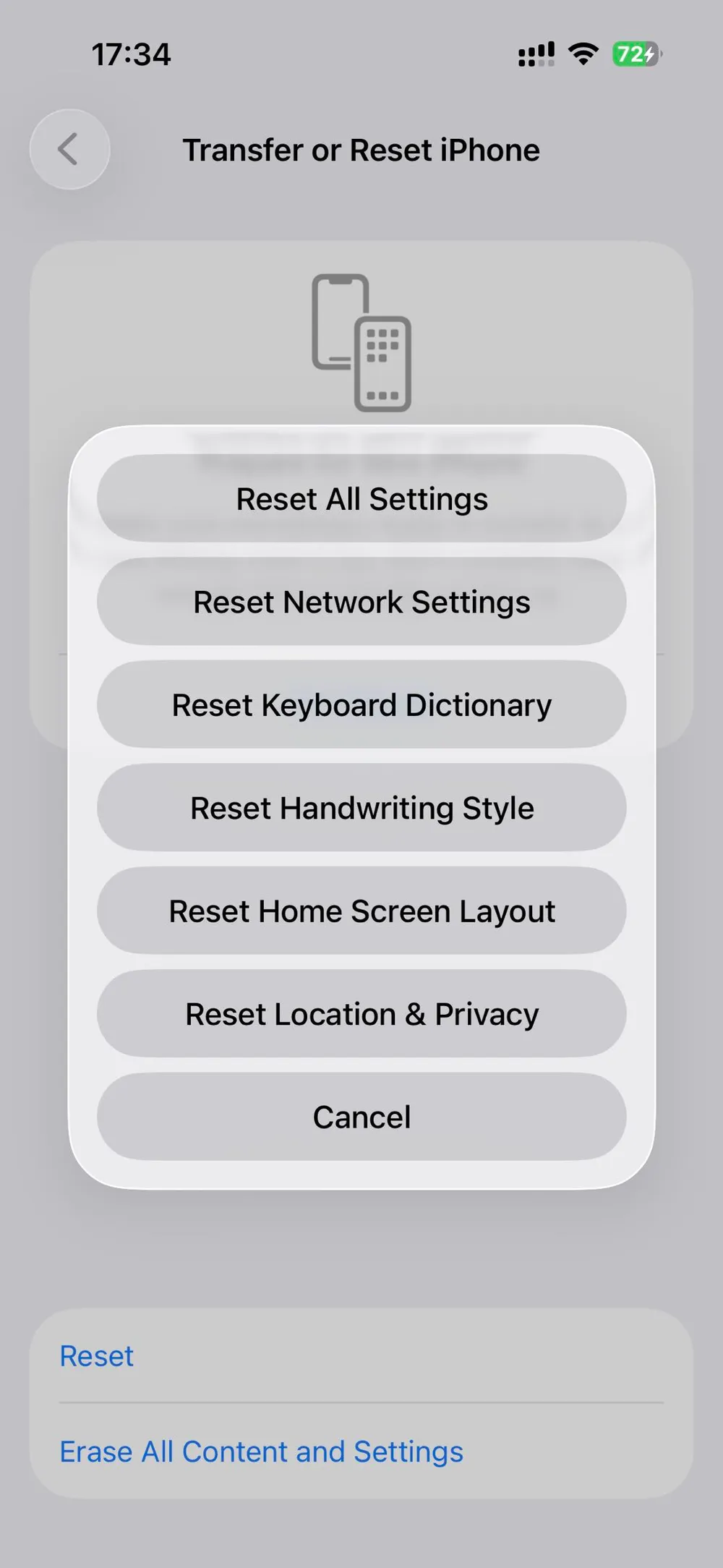Choose Reset Handwriting Style
This screenshot has height=1568, width=723.
coord(361,808)
